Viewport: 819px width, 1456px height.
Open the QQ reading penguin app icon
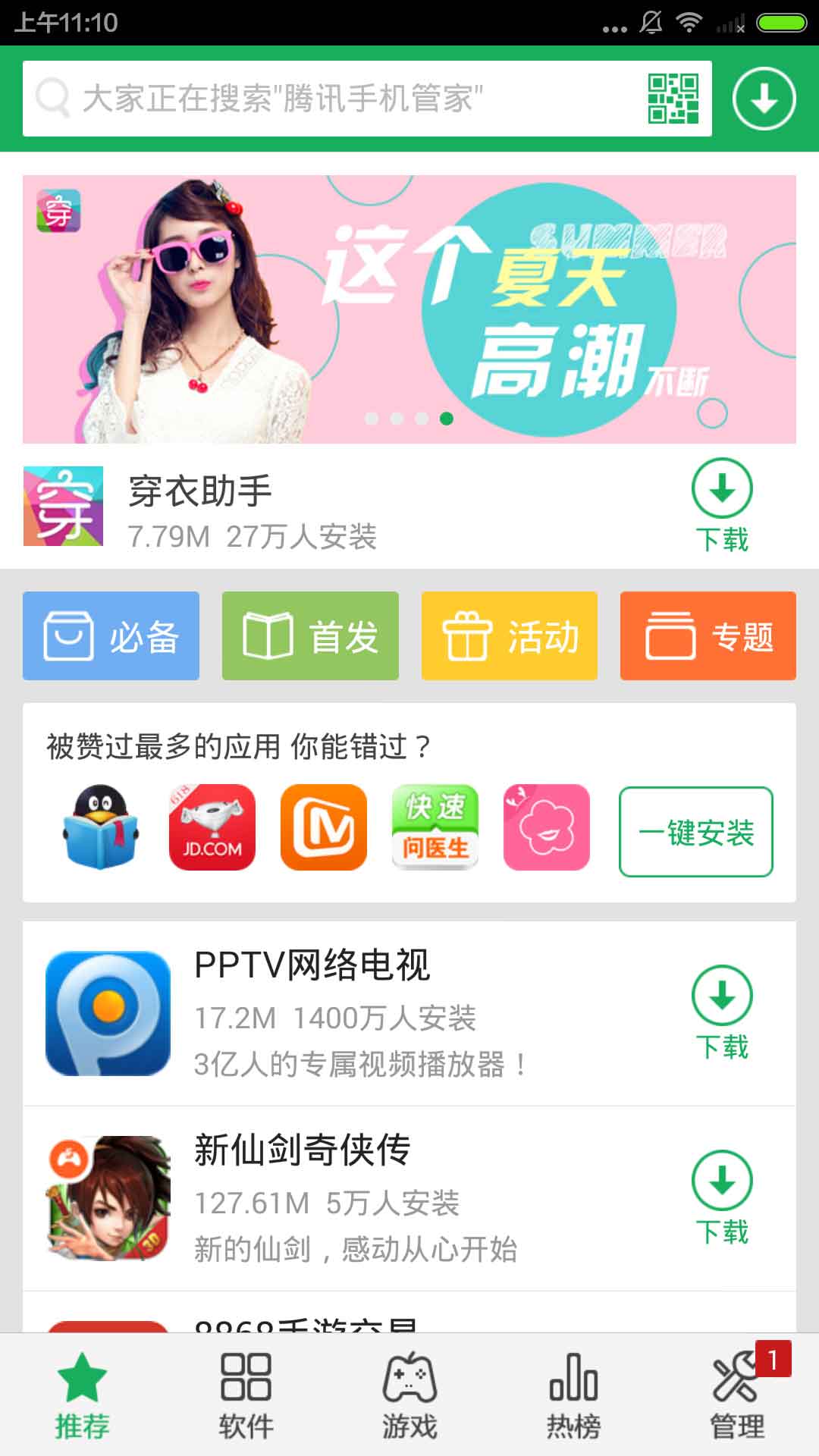pyautogui.click(x=101, y=827)
